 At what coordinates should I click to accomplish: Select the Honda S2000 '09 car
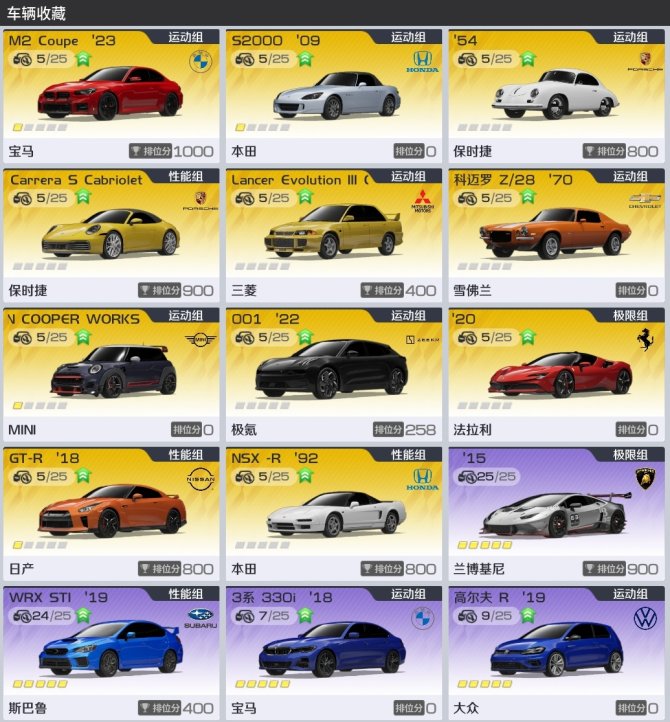(333, 95)
